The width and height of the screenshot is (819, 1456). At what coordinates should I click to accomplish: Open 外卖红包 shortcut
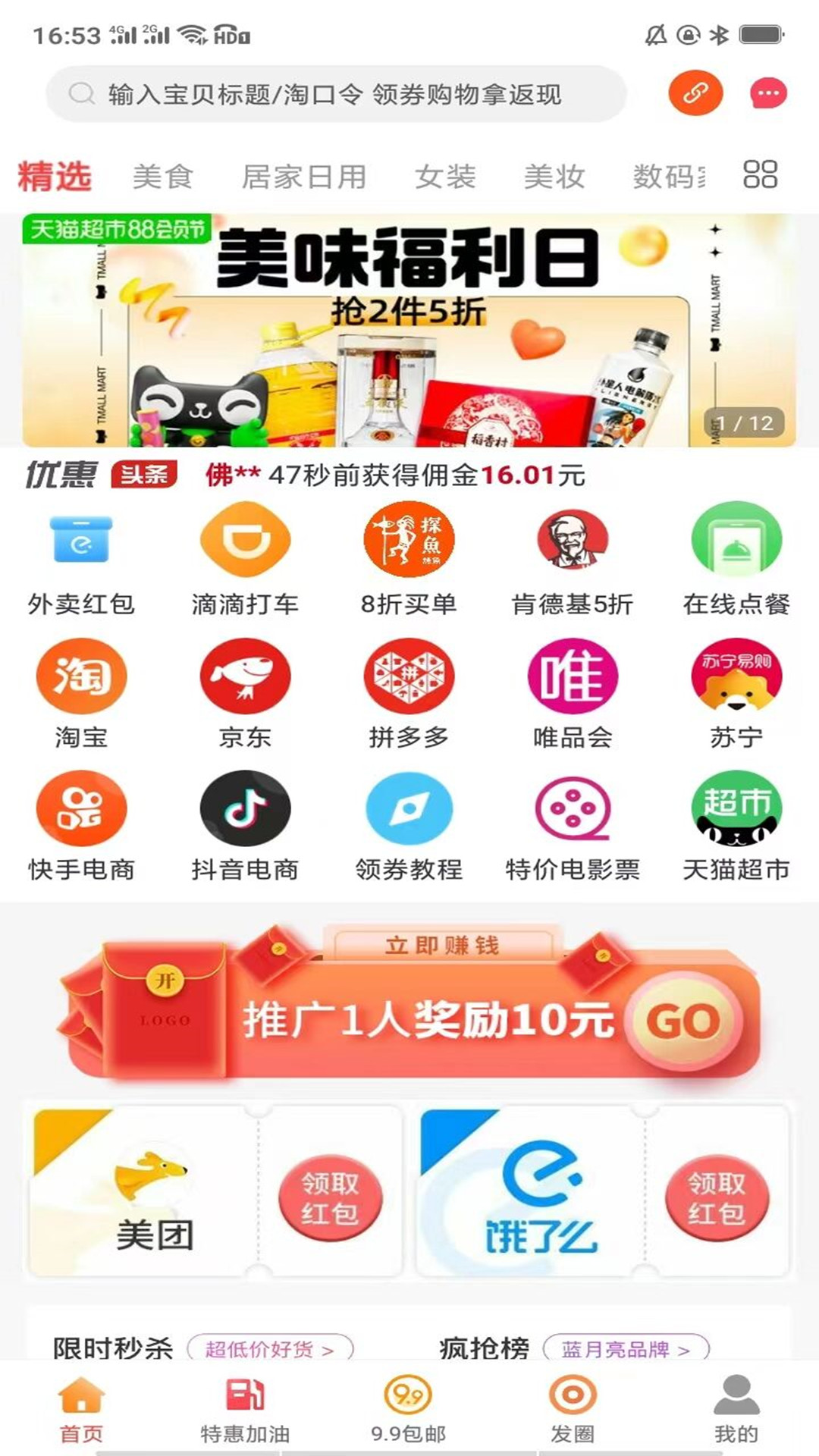point(81,560)
